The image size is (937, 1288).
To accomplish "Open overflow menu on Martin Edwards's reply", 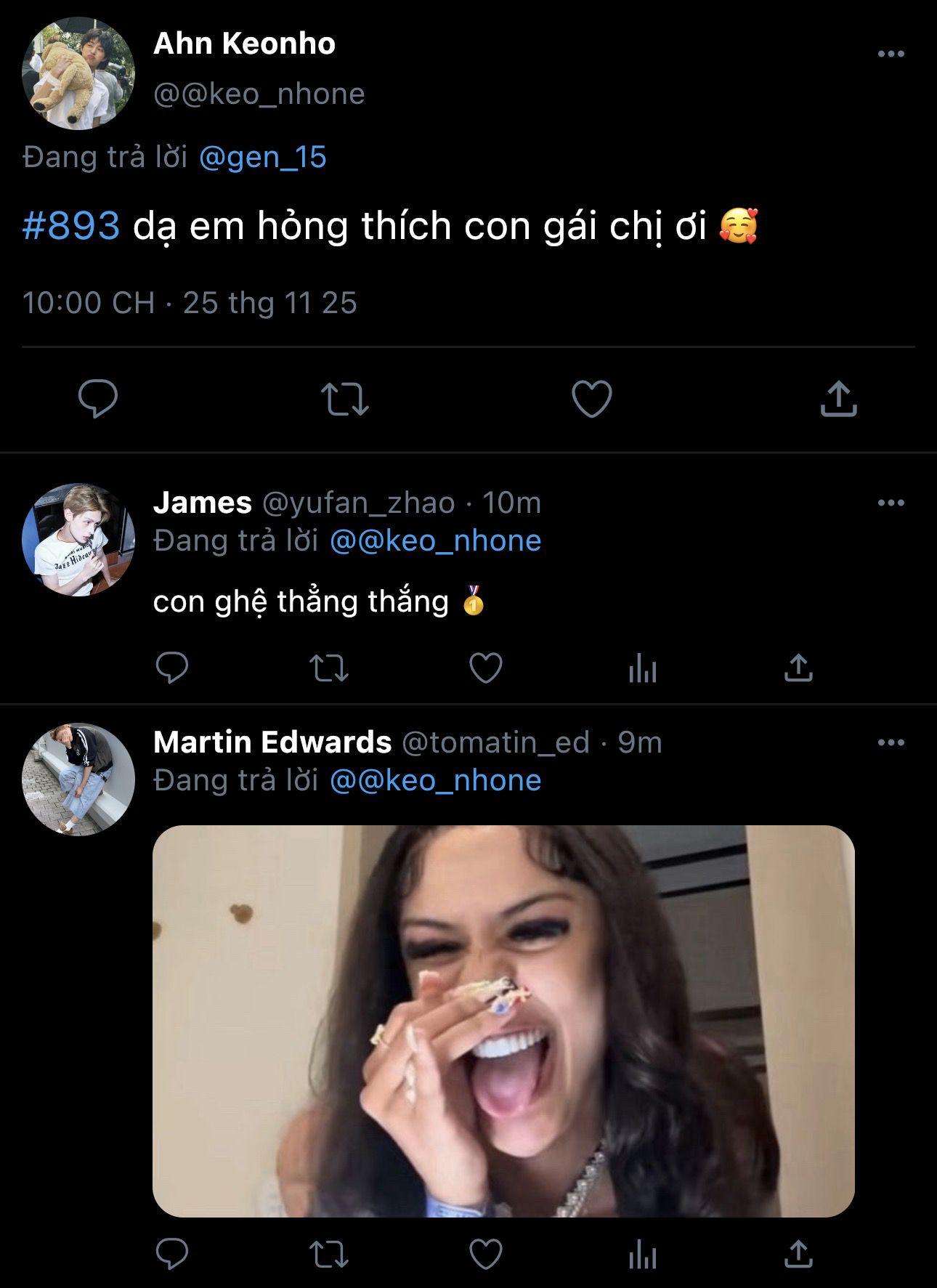I will [891, 742].
